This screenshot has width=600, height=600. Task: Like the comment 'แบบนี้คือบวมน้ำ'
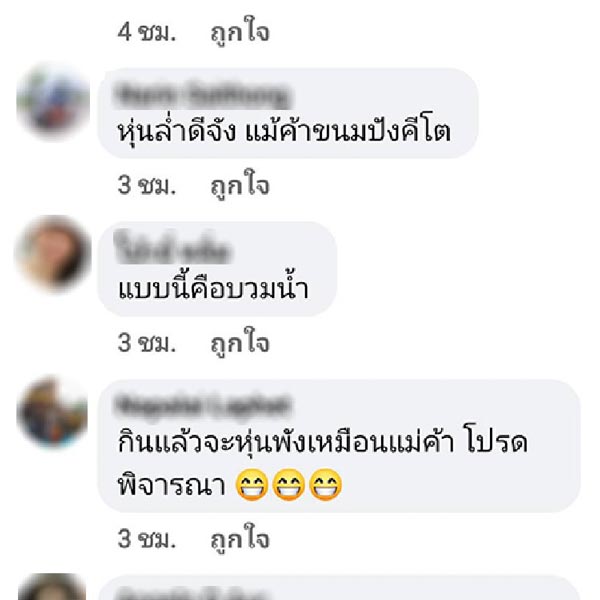[239, 343]
